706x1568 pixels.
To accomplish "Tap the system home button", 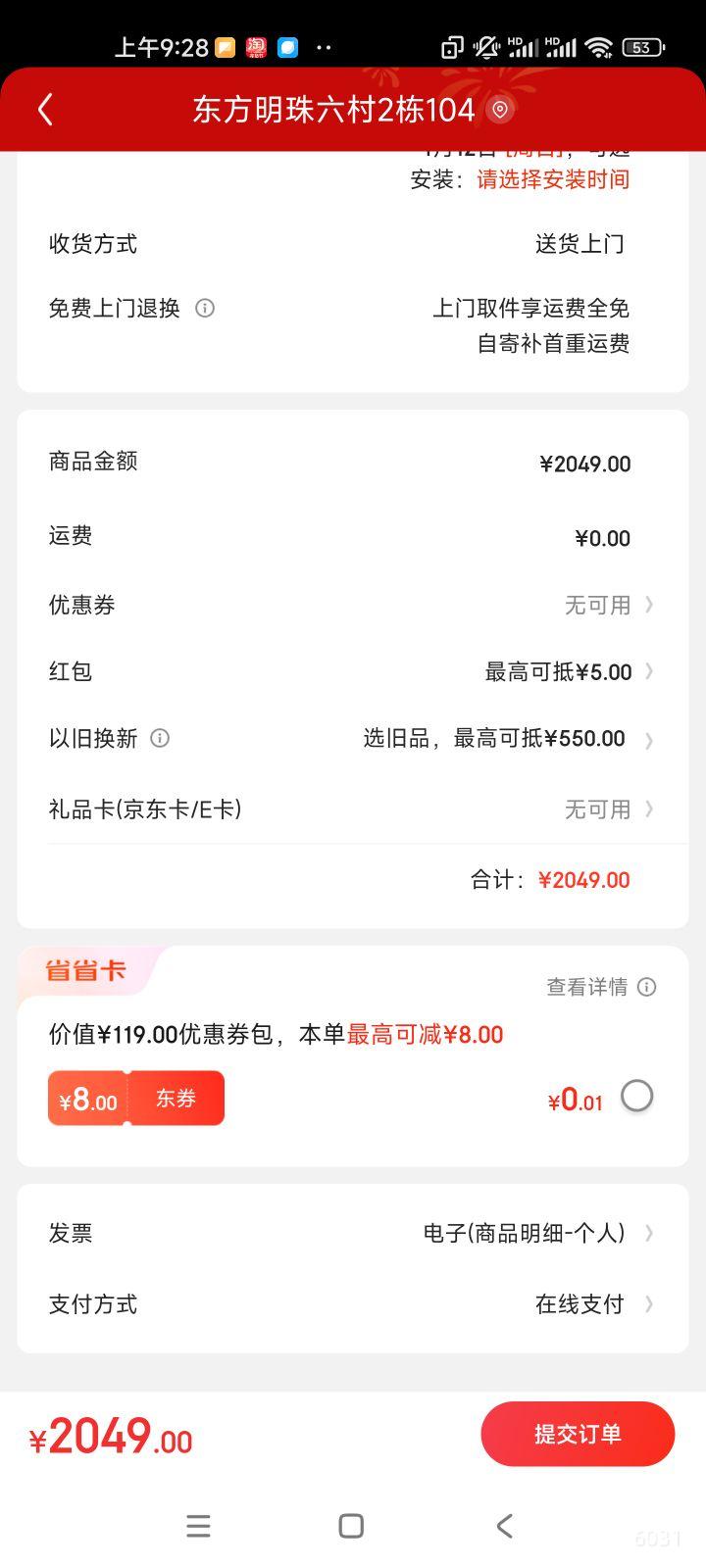I will coord(351,1526).
